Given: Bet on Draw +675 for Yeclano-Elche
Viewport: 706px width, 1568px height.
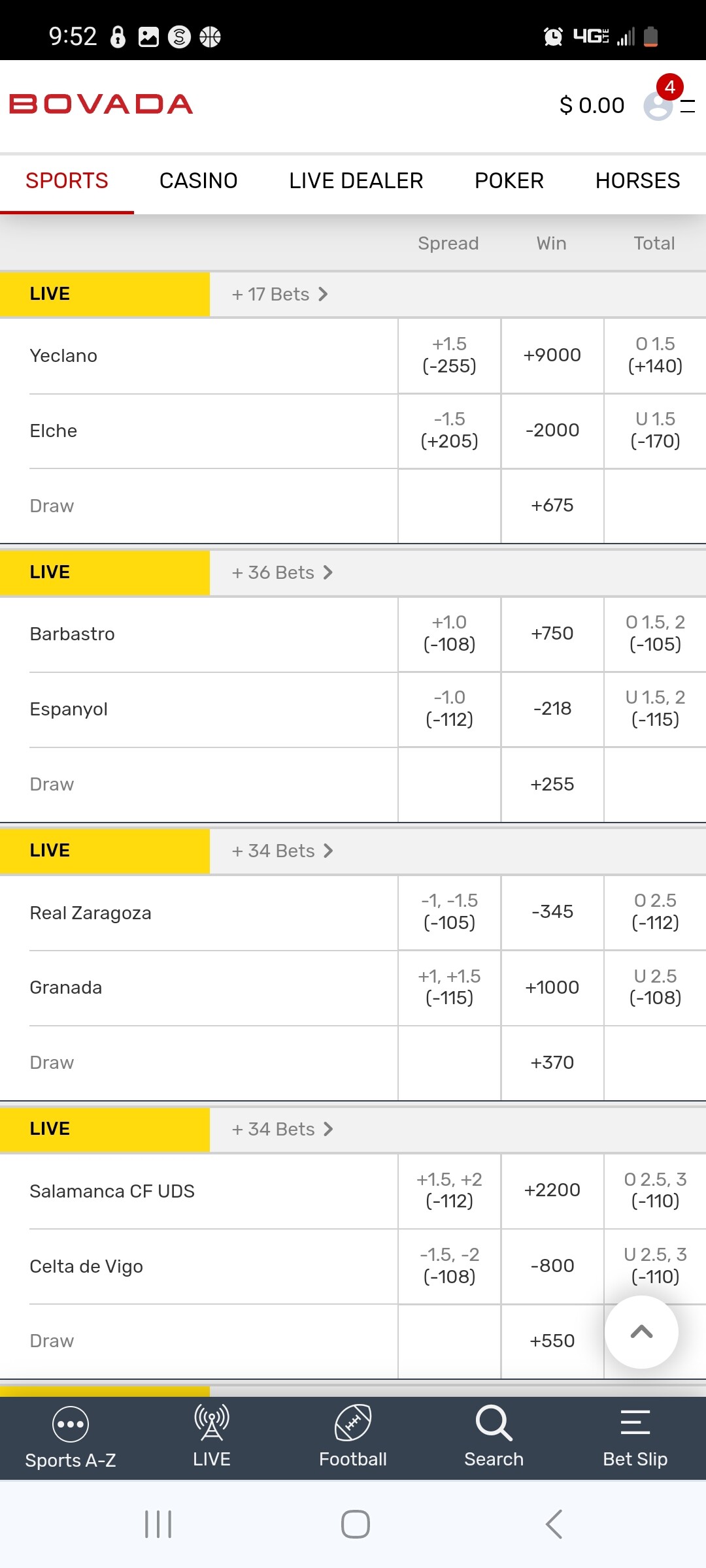Looking at the screenshot, I should [x=552, y=506].
